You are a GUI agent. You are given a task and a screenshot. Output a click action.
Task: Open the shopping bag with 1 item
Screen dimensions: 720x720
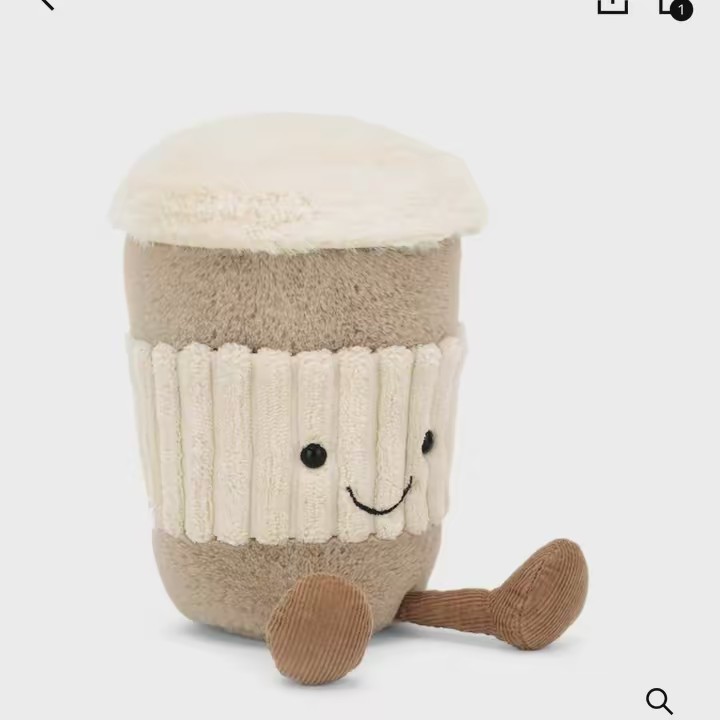(673, 5)
